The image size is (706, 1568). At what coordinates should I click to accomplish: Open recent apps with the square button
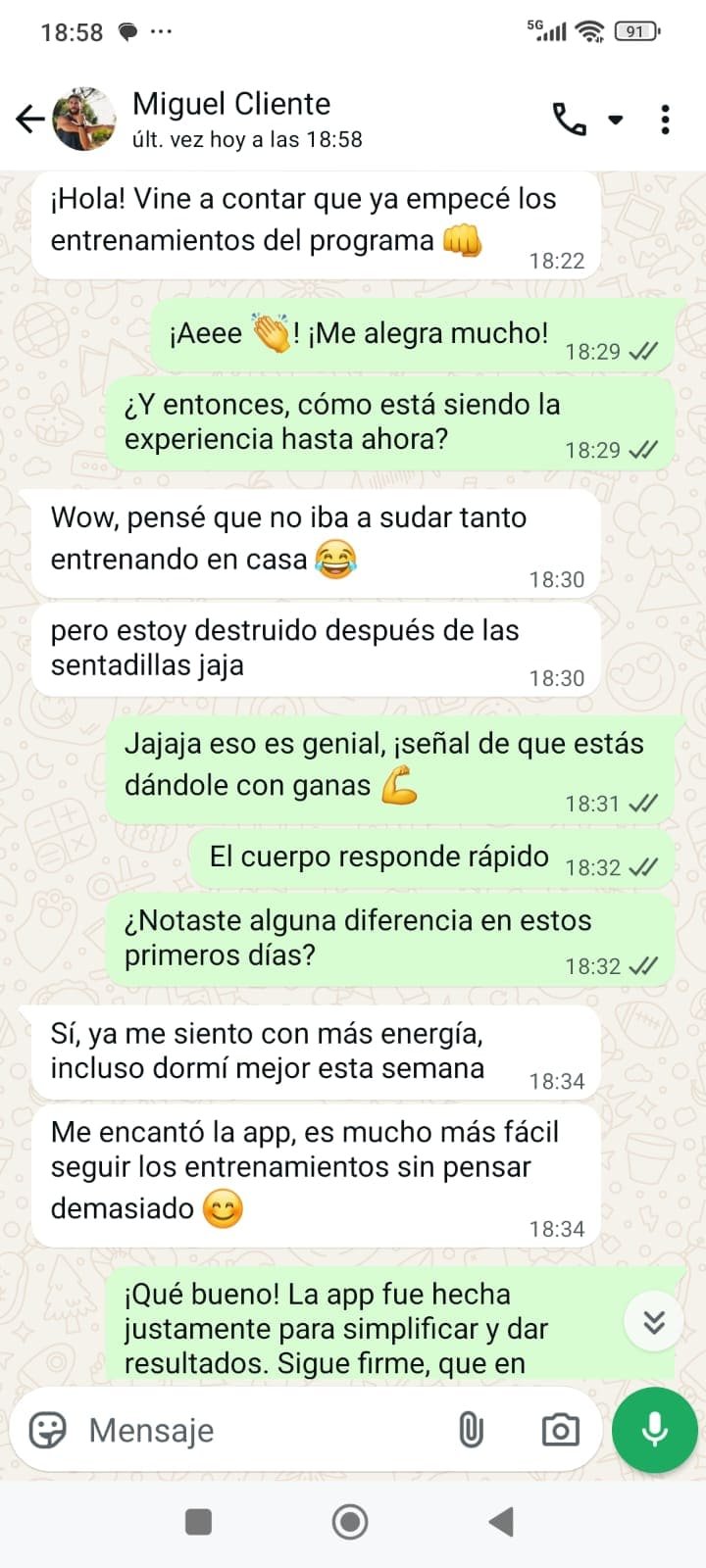[198, 1521]
